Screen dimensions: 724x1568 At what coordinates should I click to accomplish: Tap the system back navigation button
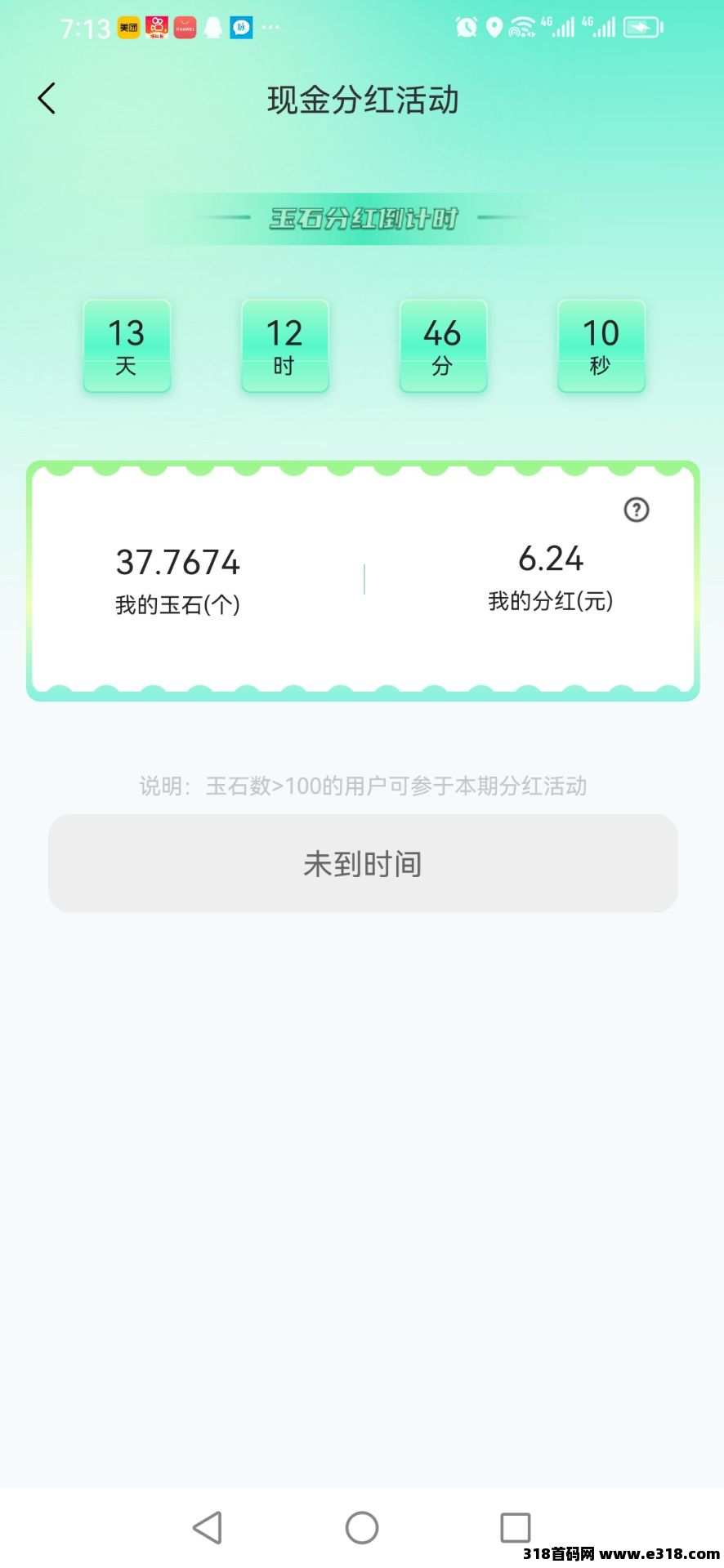click(208, 1527)
